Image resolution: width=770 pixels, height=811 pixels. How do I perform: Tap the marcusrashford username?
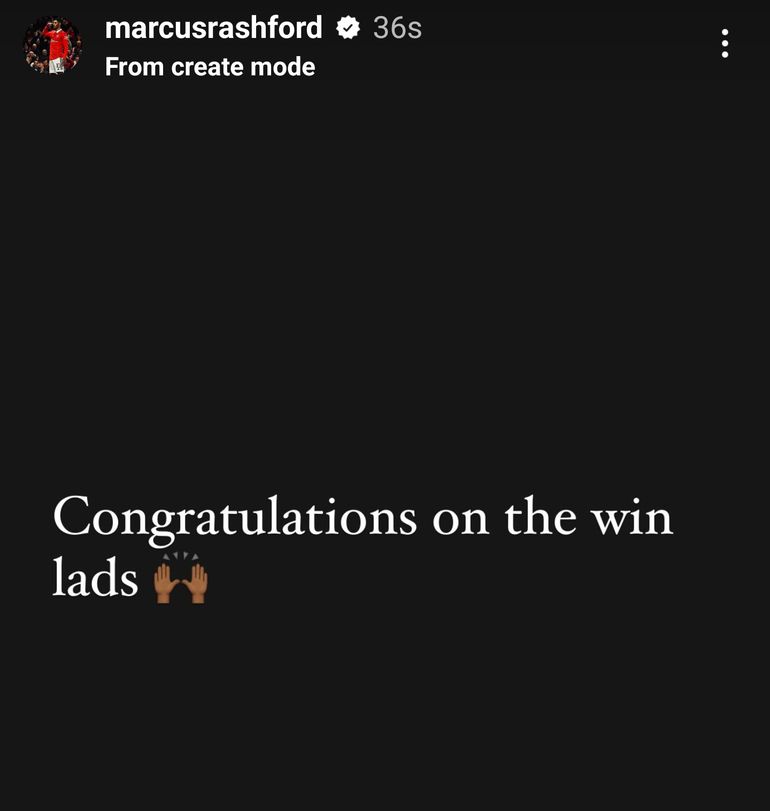(213, 28)
